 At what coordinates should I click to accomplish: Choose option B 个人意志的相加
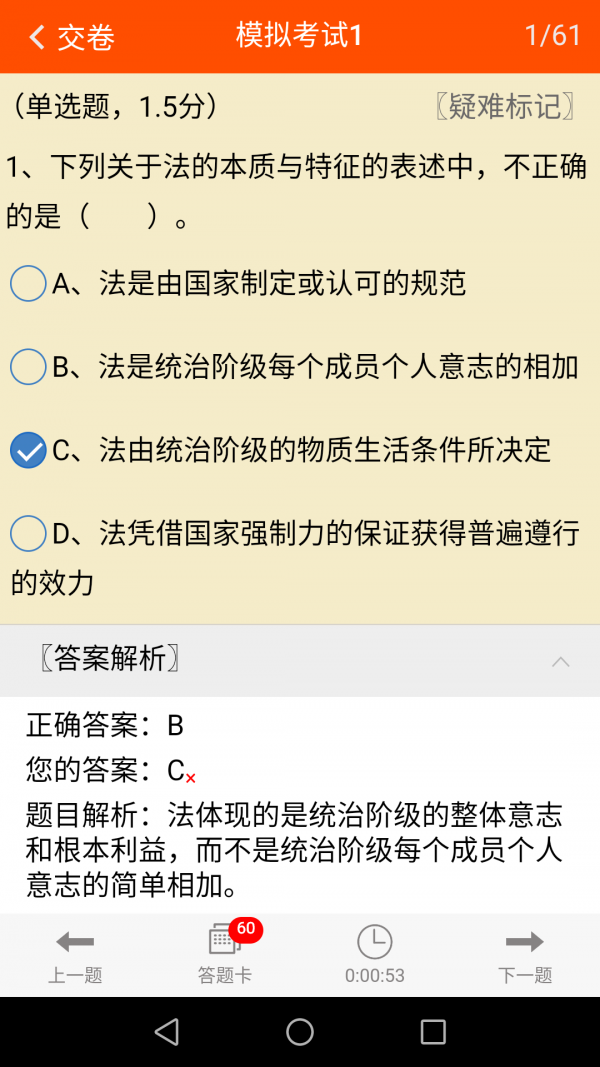[28, 367]
